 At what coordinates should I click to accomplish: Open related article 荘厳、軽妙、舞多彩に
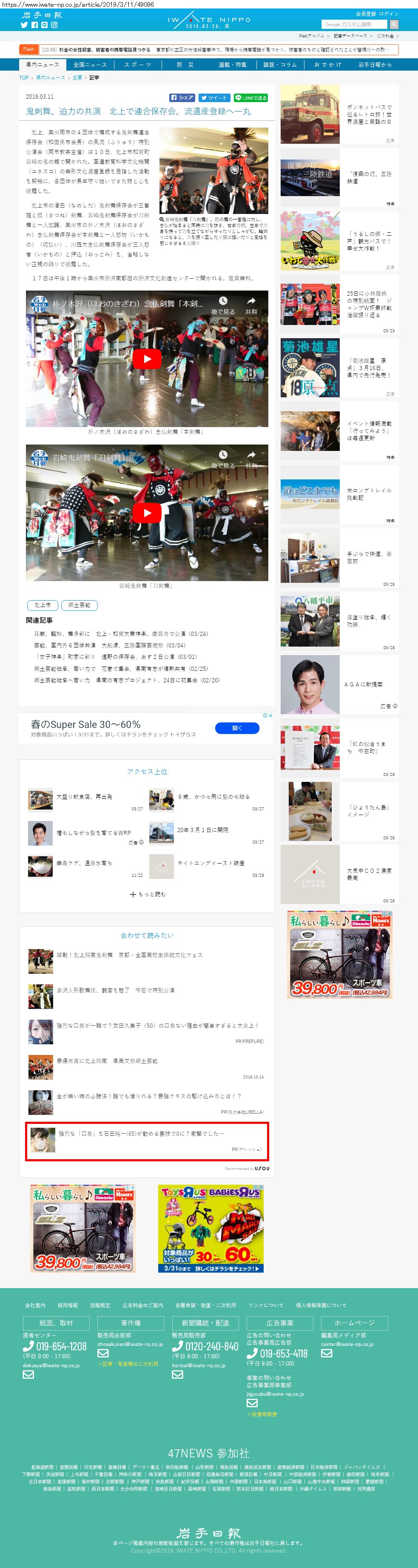pos(120,634)
